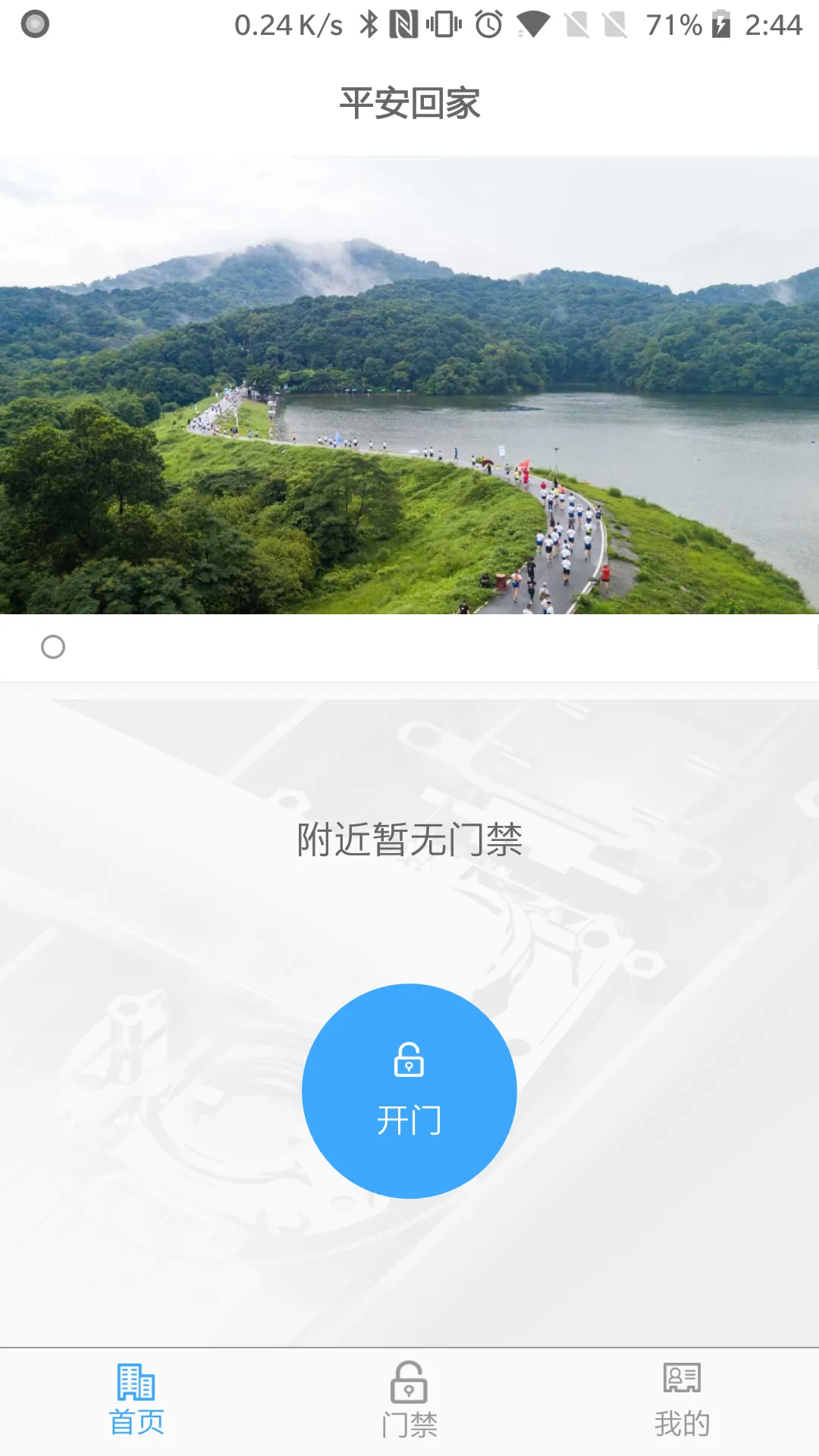This screenshot has height=1456, width=819.
Task: Tap the clock showing 2:44
Action: pyautogui.click(x=773, y=24)
